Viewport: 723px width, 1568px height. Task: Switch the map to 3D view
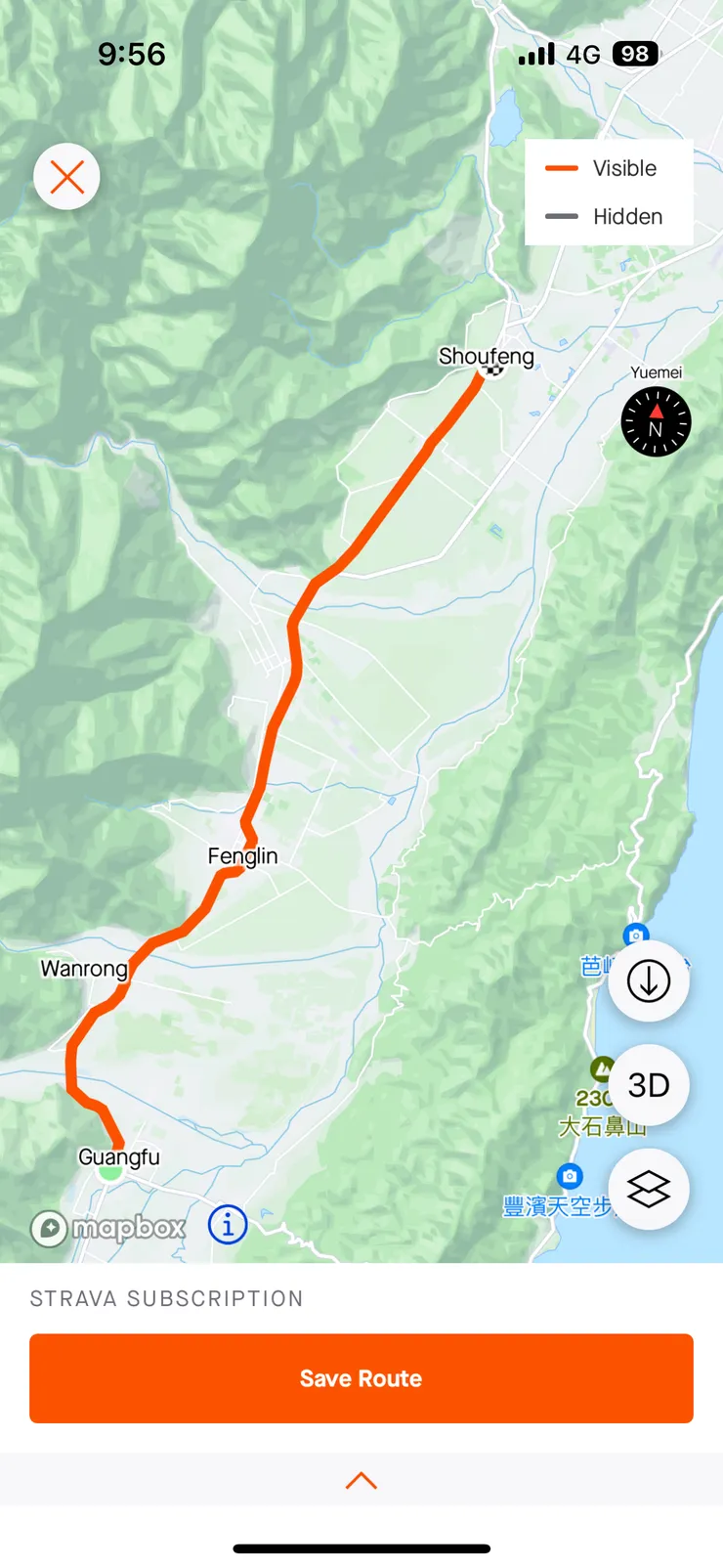[x=649, y=1085]
